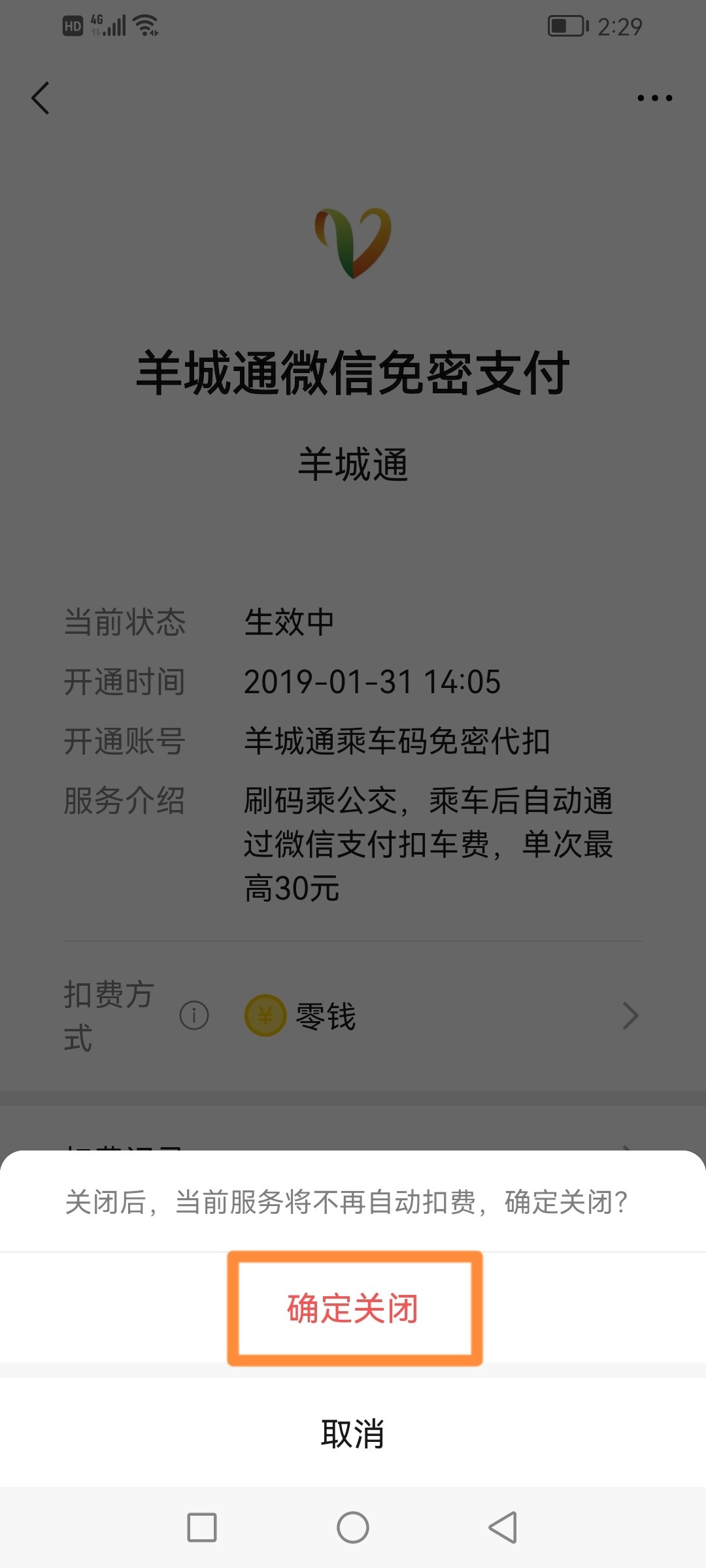Viewport: 706px width, 1568px height.
Task: Open the 羊城通 service logo
Action: coord(353,242)
